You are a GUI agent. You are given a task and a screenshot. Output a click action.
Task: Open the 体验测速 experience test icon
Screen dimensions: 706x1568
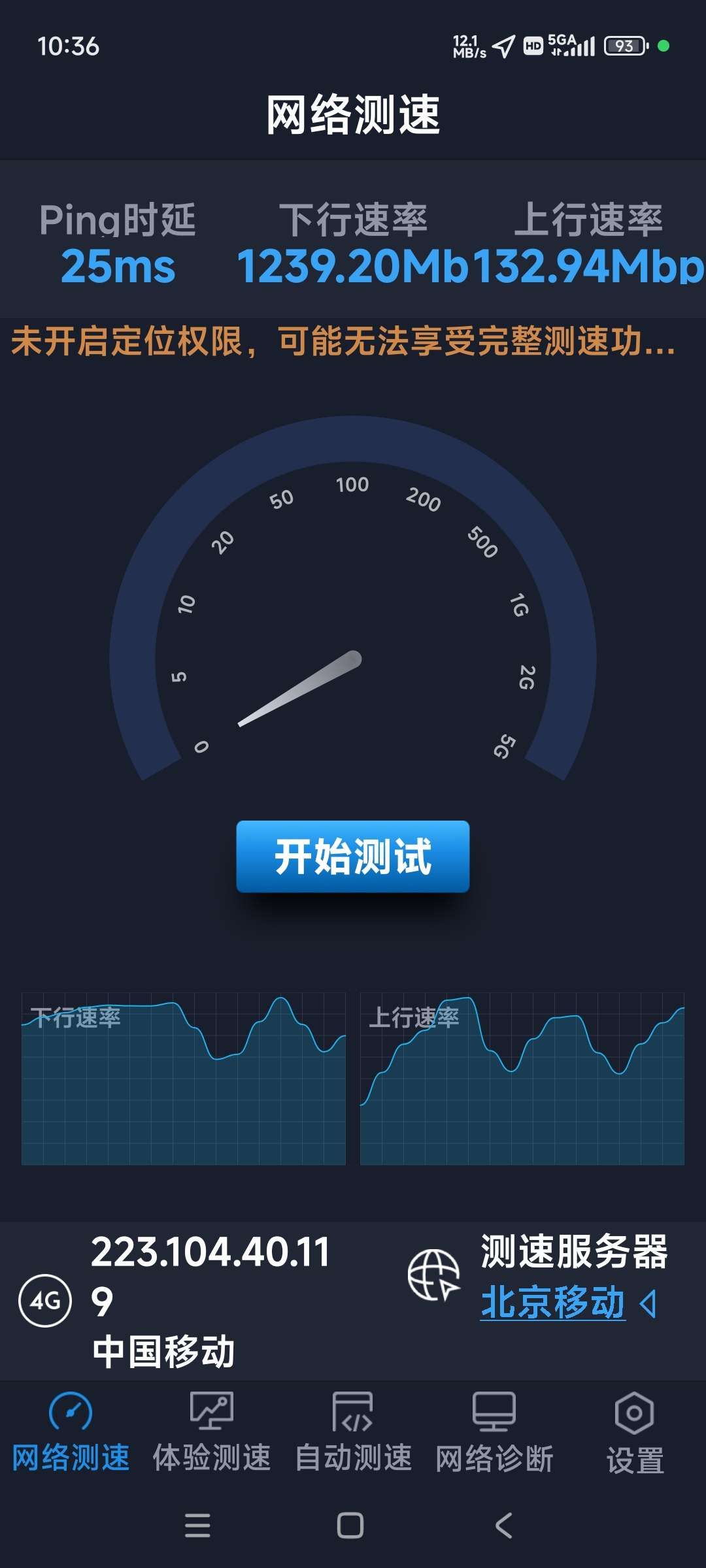[211, 1411]
